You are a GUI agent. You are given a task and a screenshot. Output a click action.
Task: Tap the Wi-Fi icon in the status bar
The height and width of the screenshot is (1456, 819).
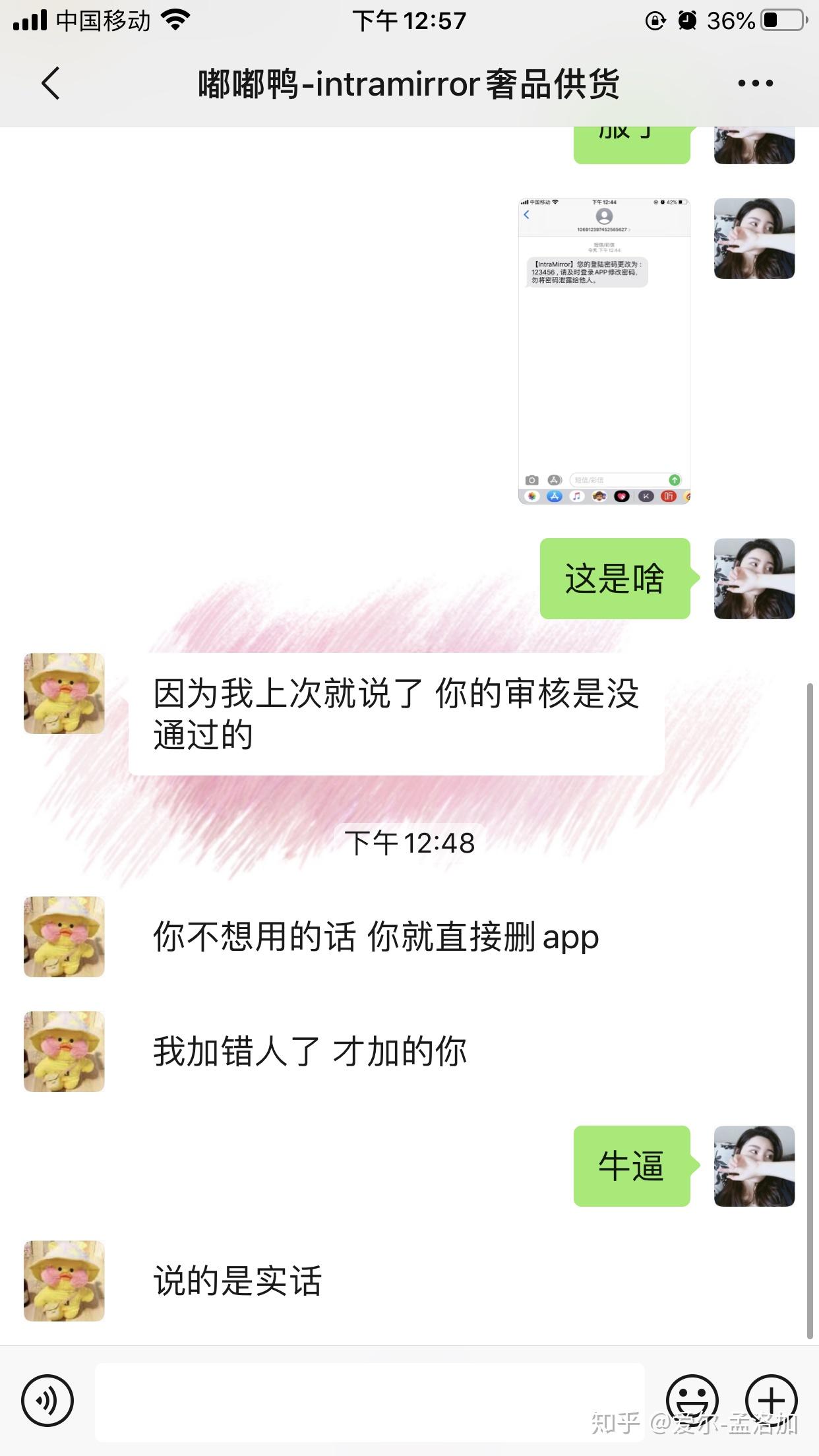(x=176, y=20)
